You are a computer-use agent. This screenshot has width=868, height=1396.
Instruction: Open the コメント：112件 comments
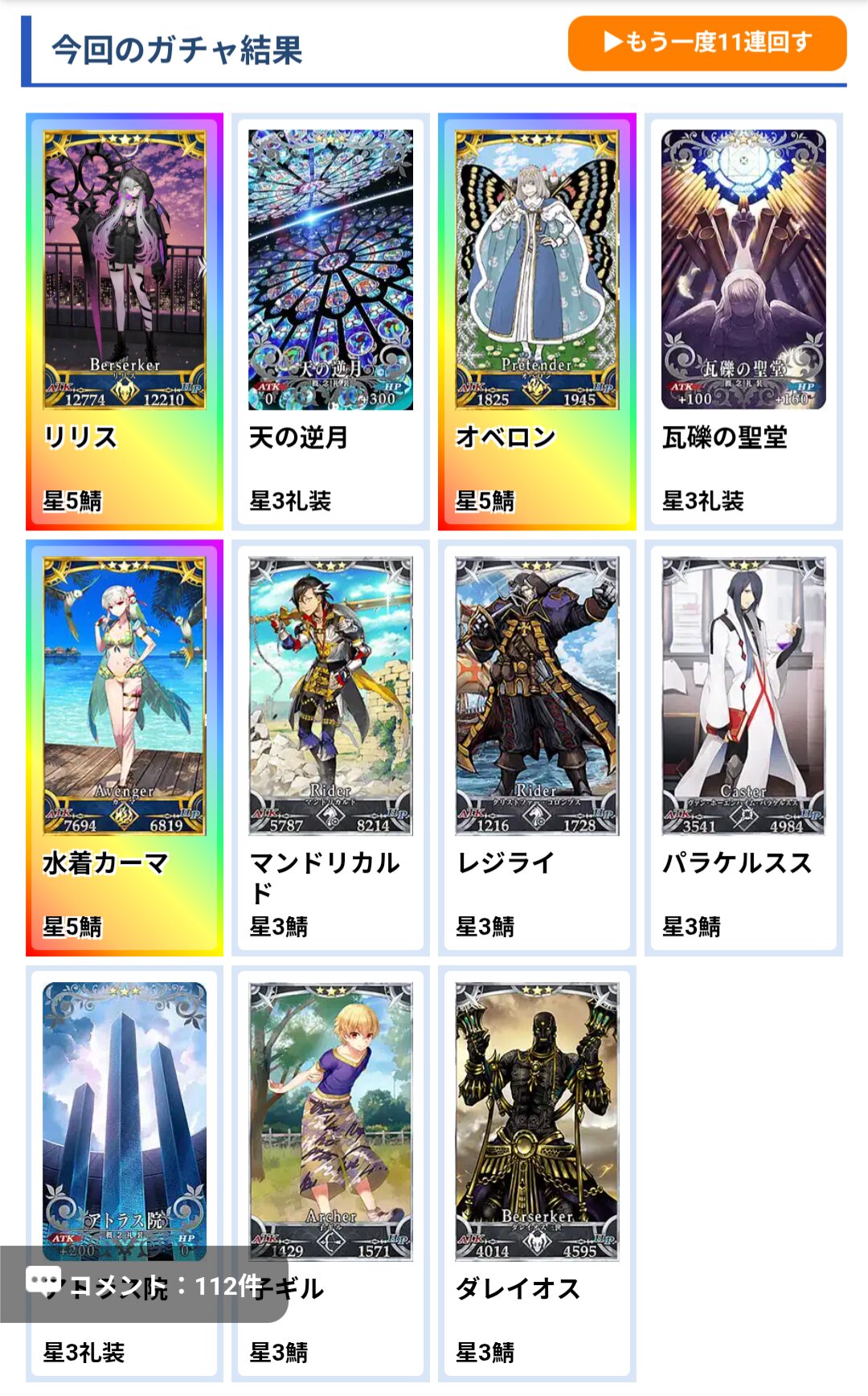coord(145,1285)
